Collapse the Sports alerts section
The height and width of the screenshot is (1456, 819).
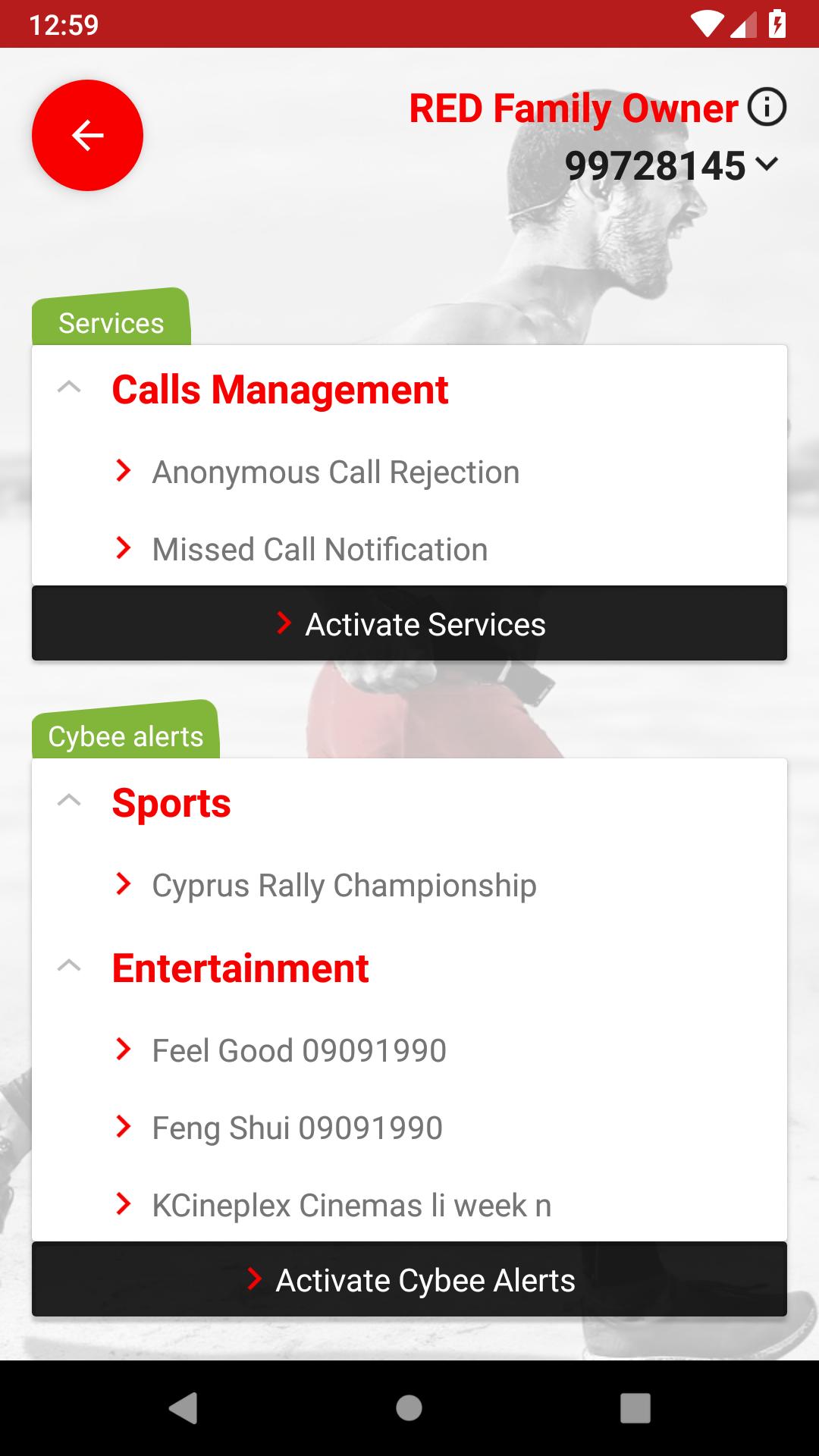click(69, 802)
